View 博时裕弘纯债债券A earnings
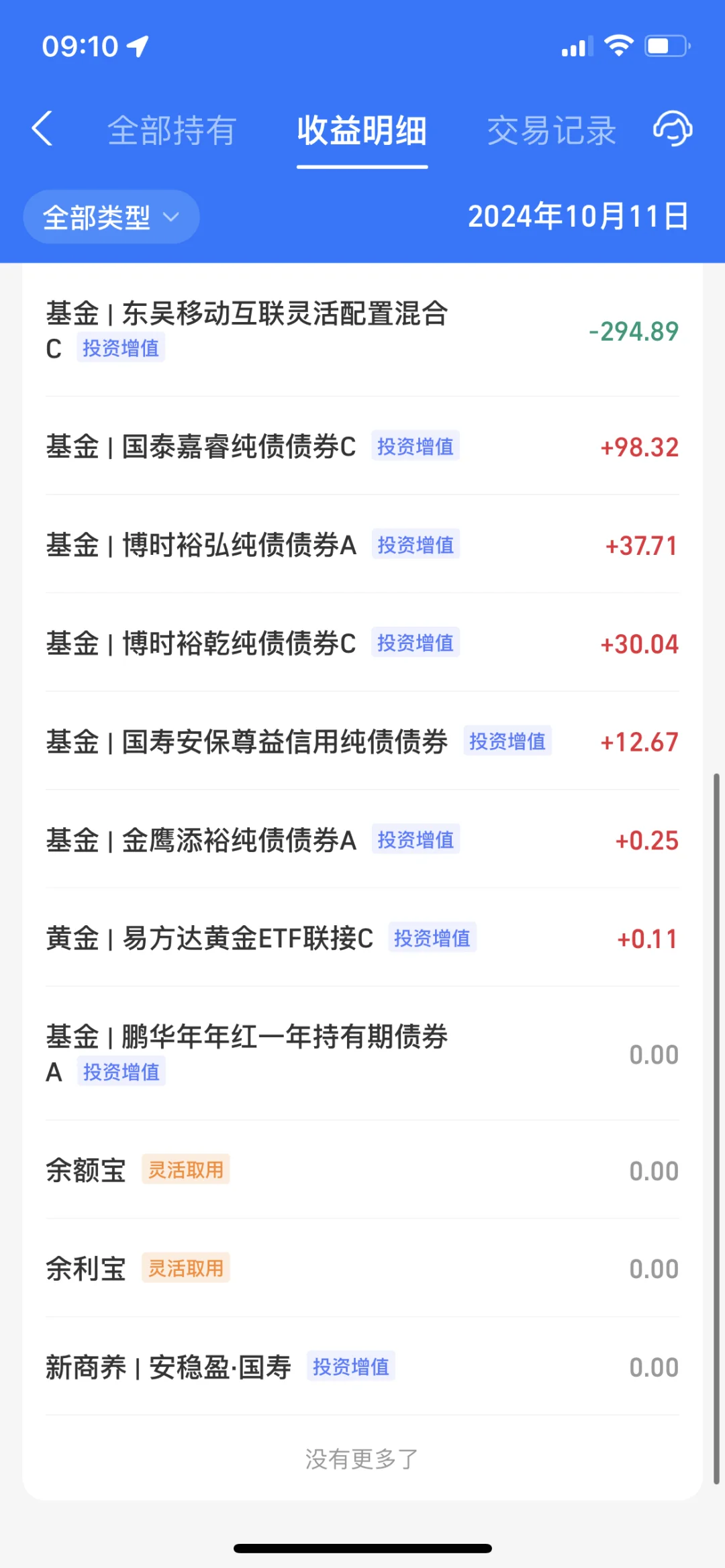The image size is (725, 1568). click(x=362, y=545)
